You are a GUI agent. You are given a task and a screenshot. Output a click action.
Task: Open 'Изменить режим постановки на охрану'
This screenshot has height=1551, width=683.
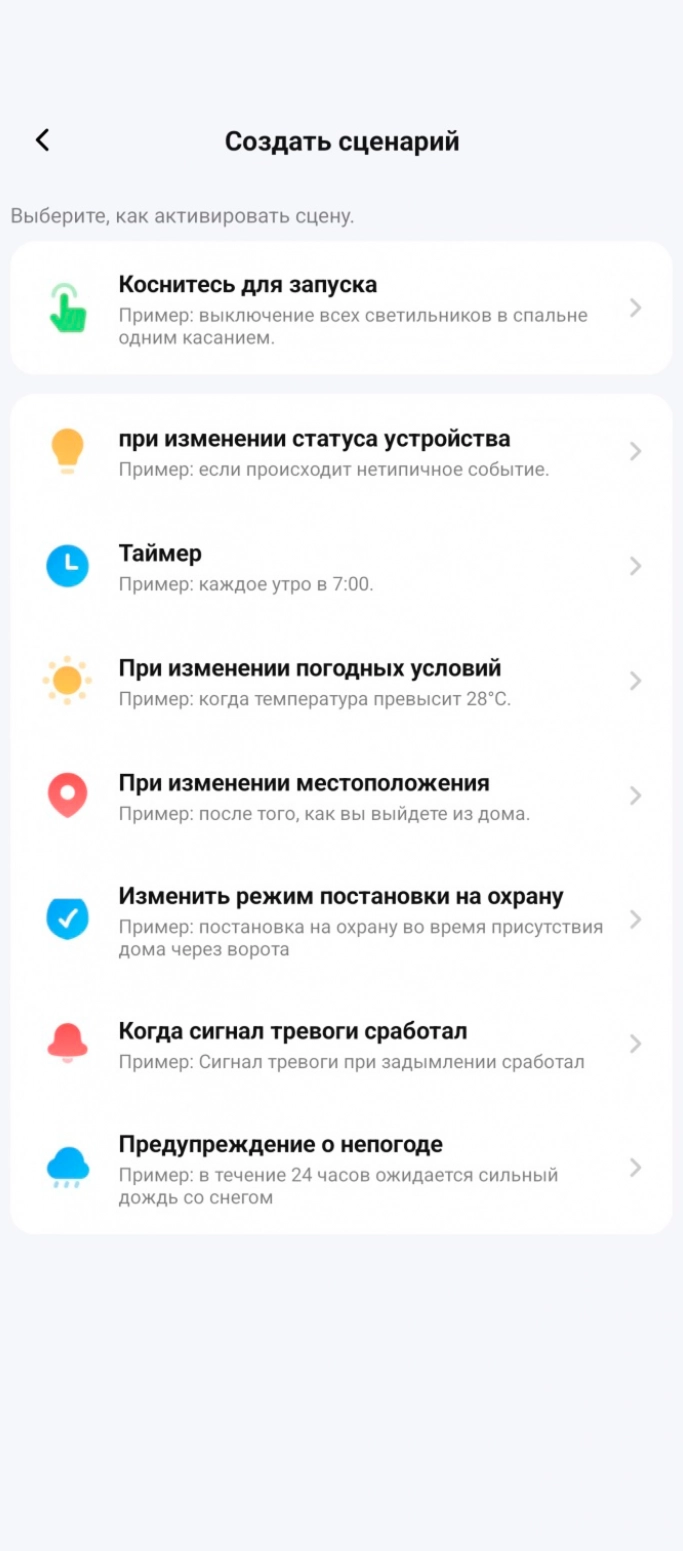[341, 920]
